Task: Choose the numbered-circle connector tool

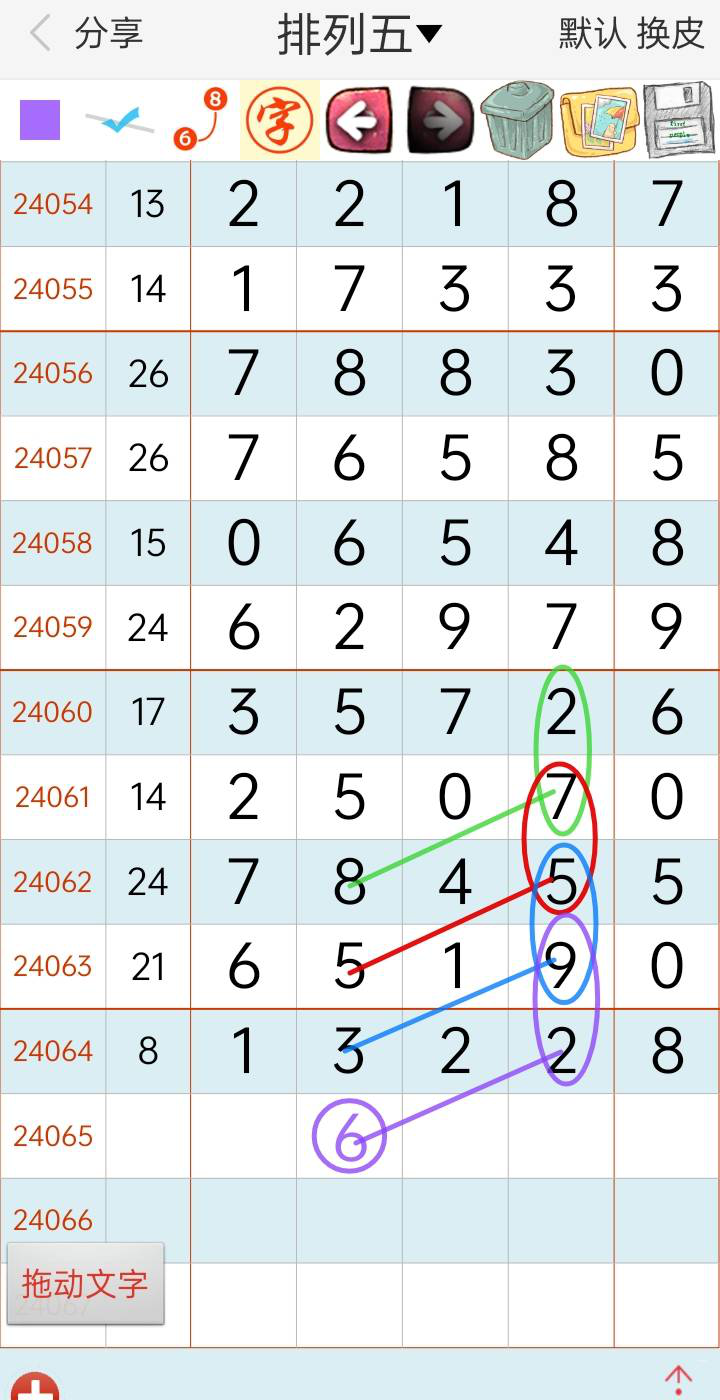Action: [x=199, y=120]
